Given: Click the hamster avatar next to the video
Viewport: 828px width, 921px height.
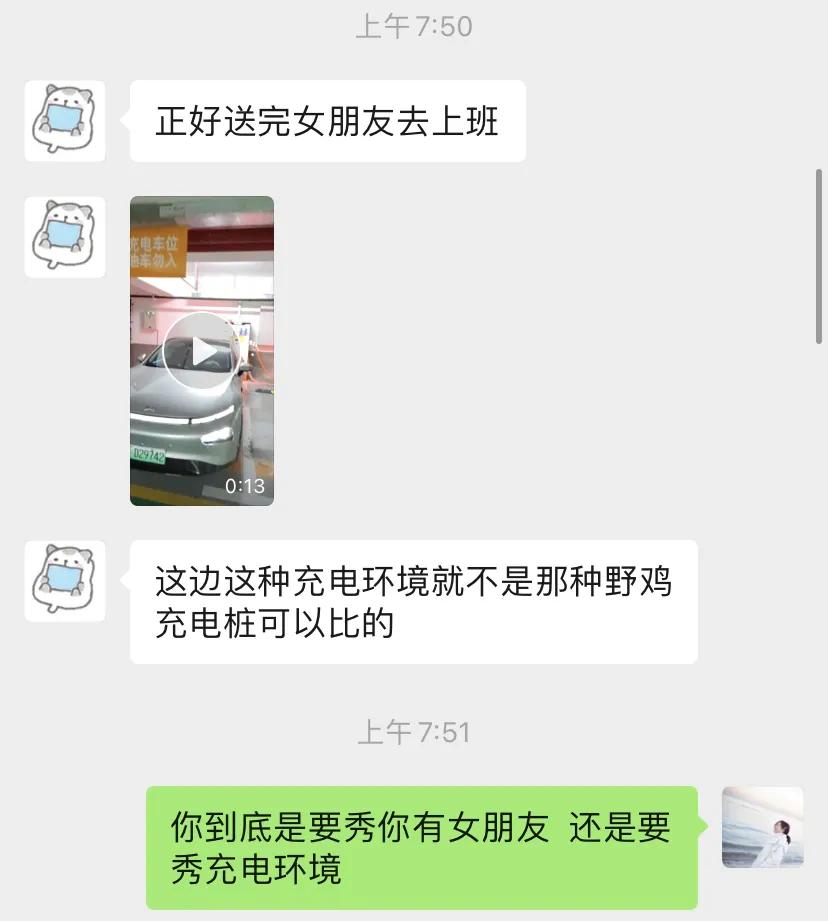Looking at the screenshot, I should (64, 239).
